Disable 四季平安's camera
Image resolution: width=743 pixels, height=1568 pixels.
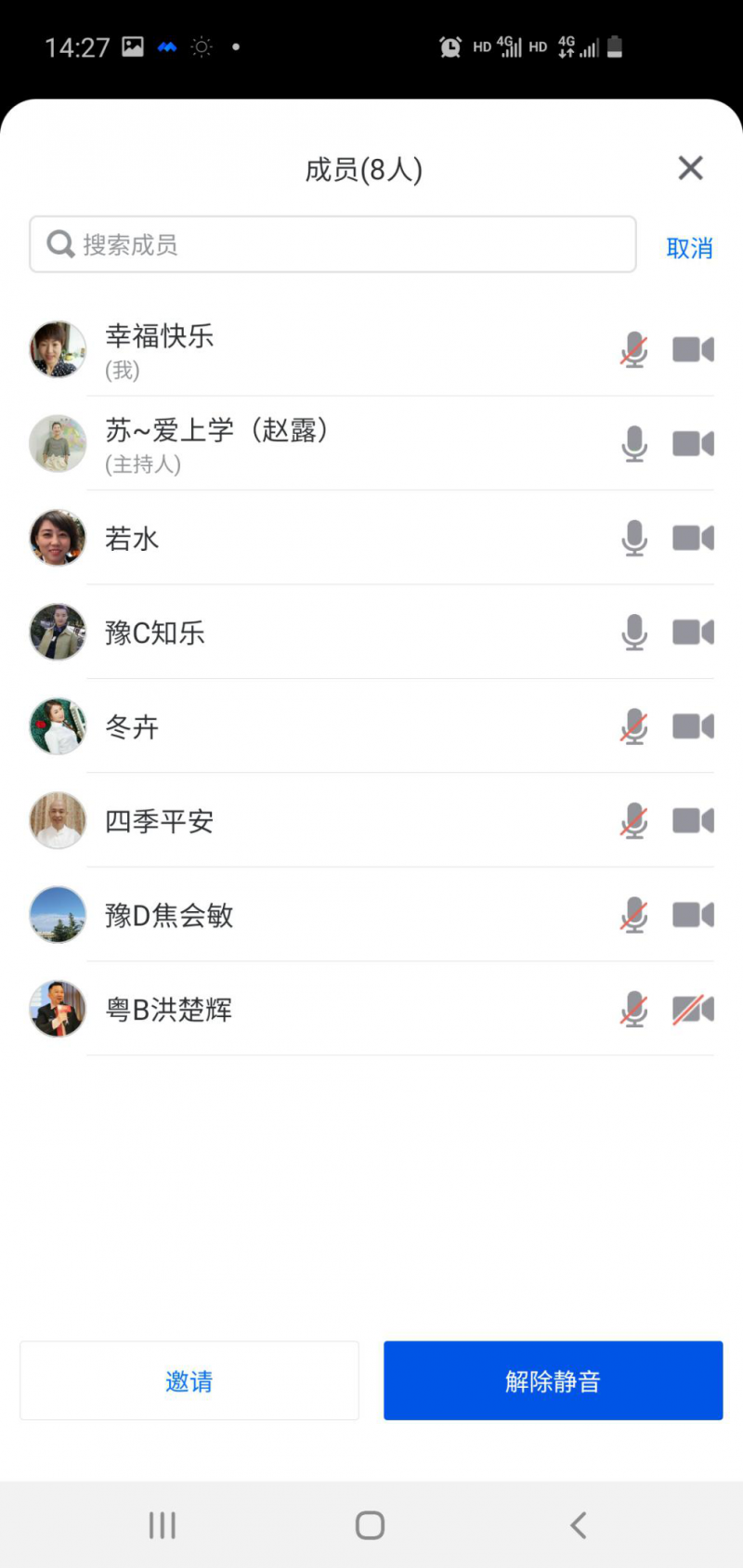click(x=693, y=820)
